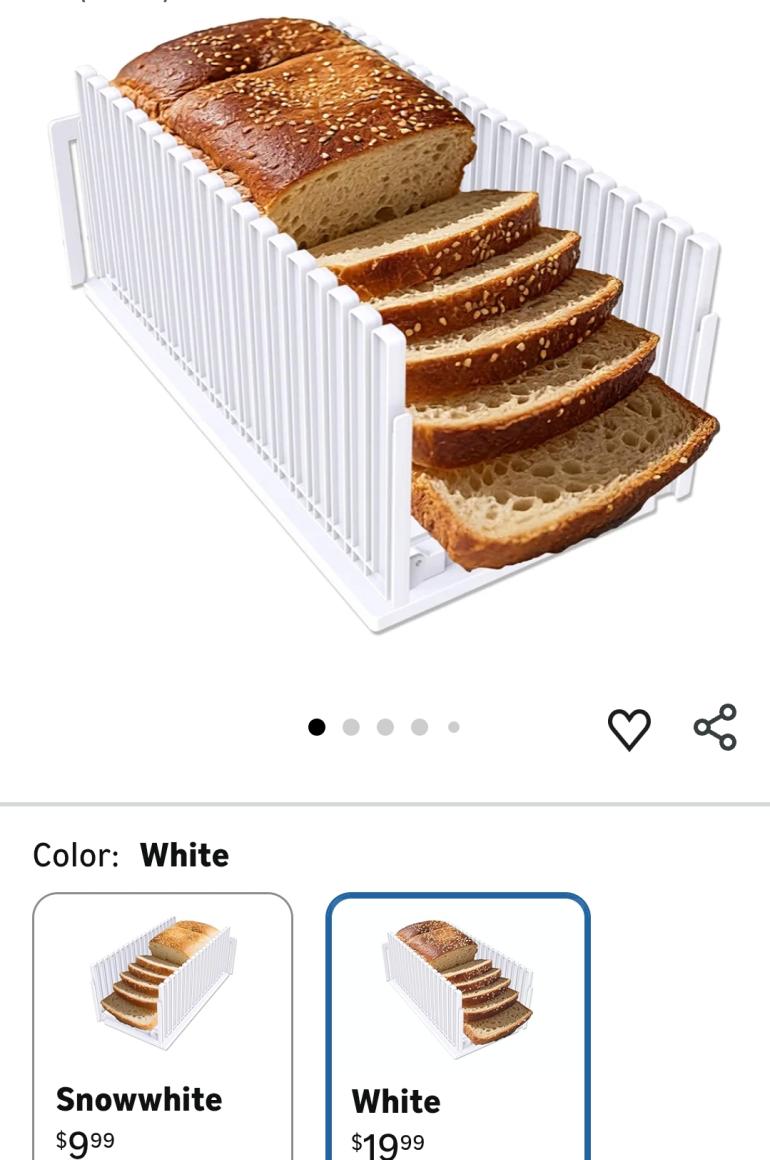This screenshot has width=770, height=1160.
Task: Add item to favorites with heart icon
Action: (629, 728)
